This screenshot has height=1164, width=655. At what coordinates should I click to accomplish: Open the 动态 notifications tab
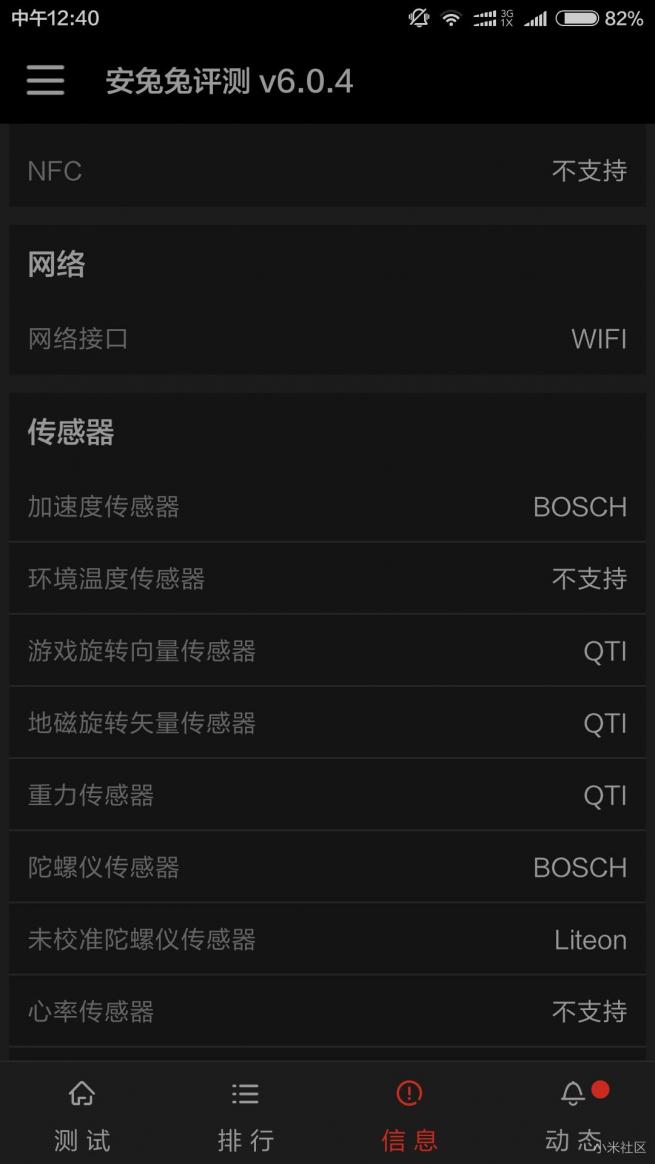click(573, 1114)
